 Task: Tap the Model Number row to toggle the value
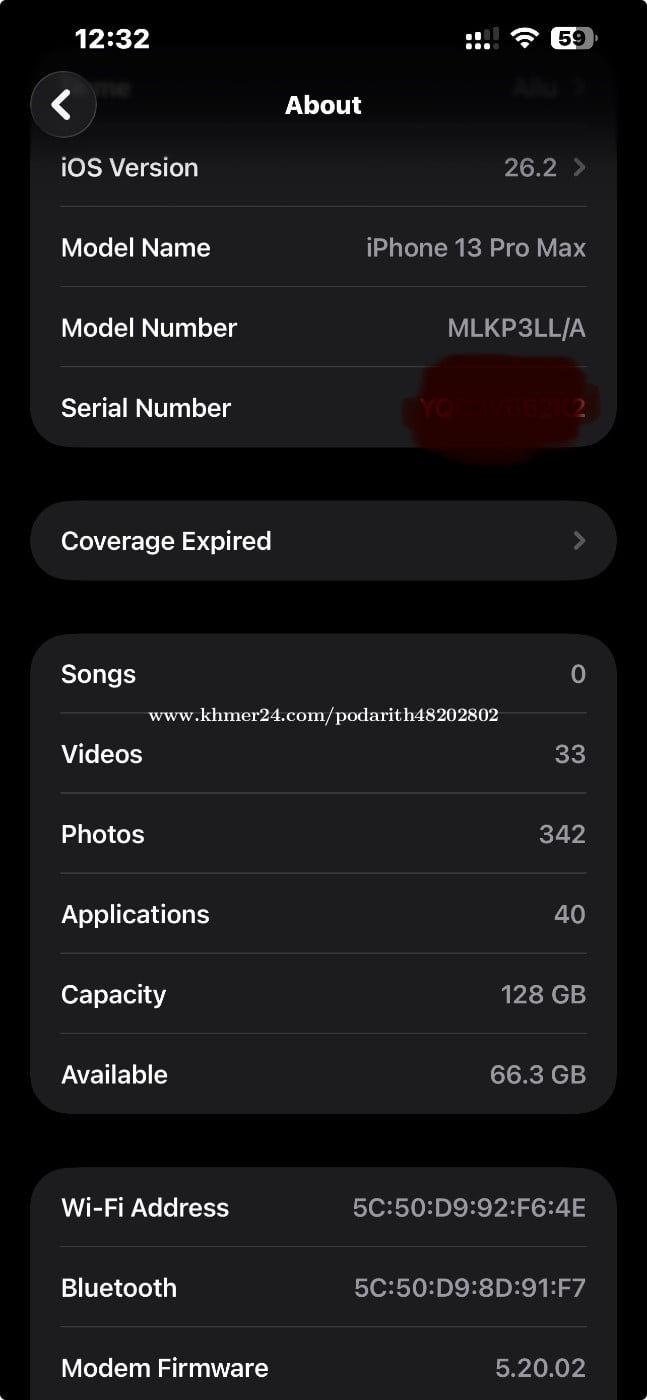click(323, 328)
